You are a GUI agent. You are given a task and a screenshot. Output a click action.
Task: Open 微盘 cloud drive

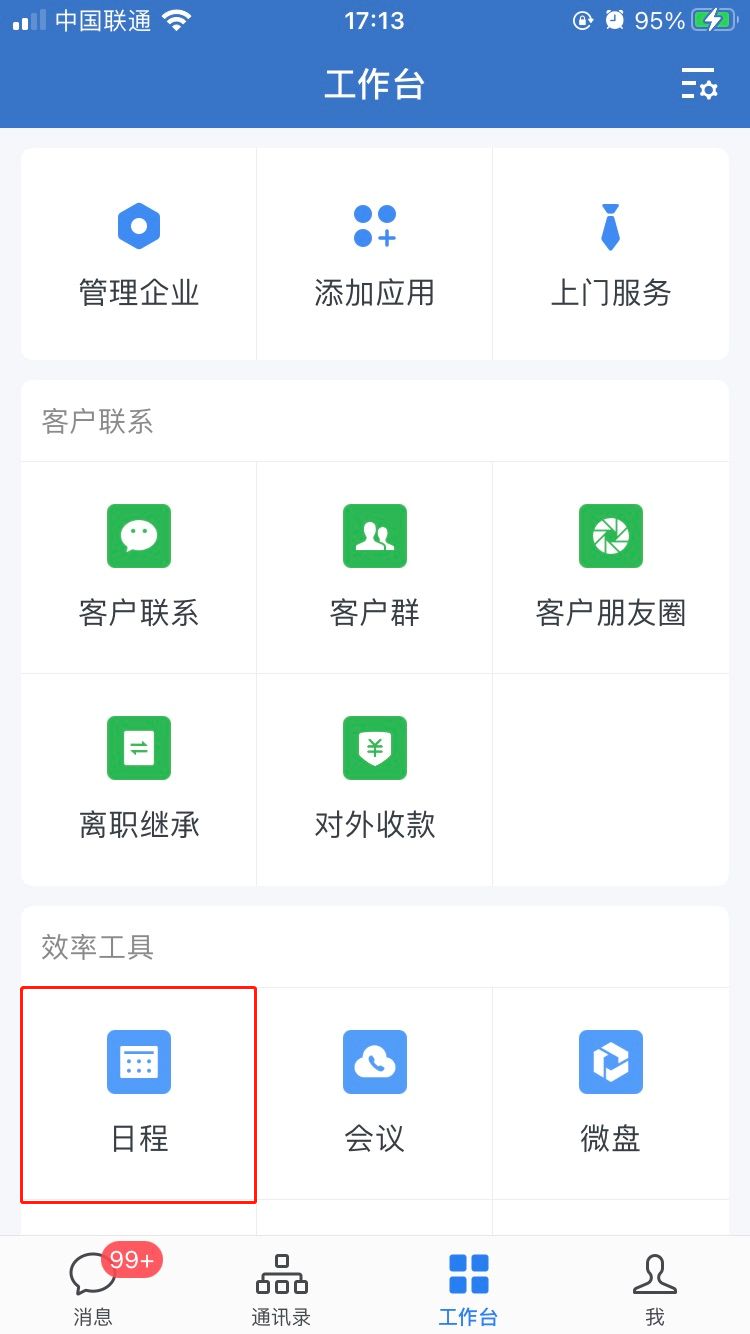tap(610, 1092)
